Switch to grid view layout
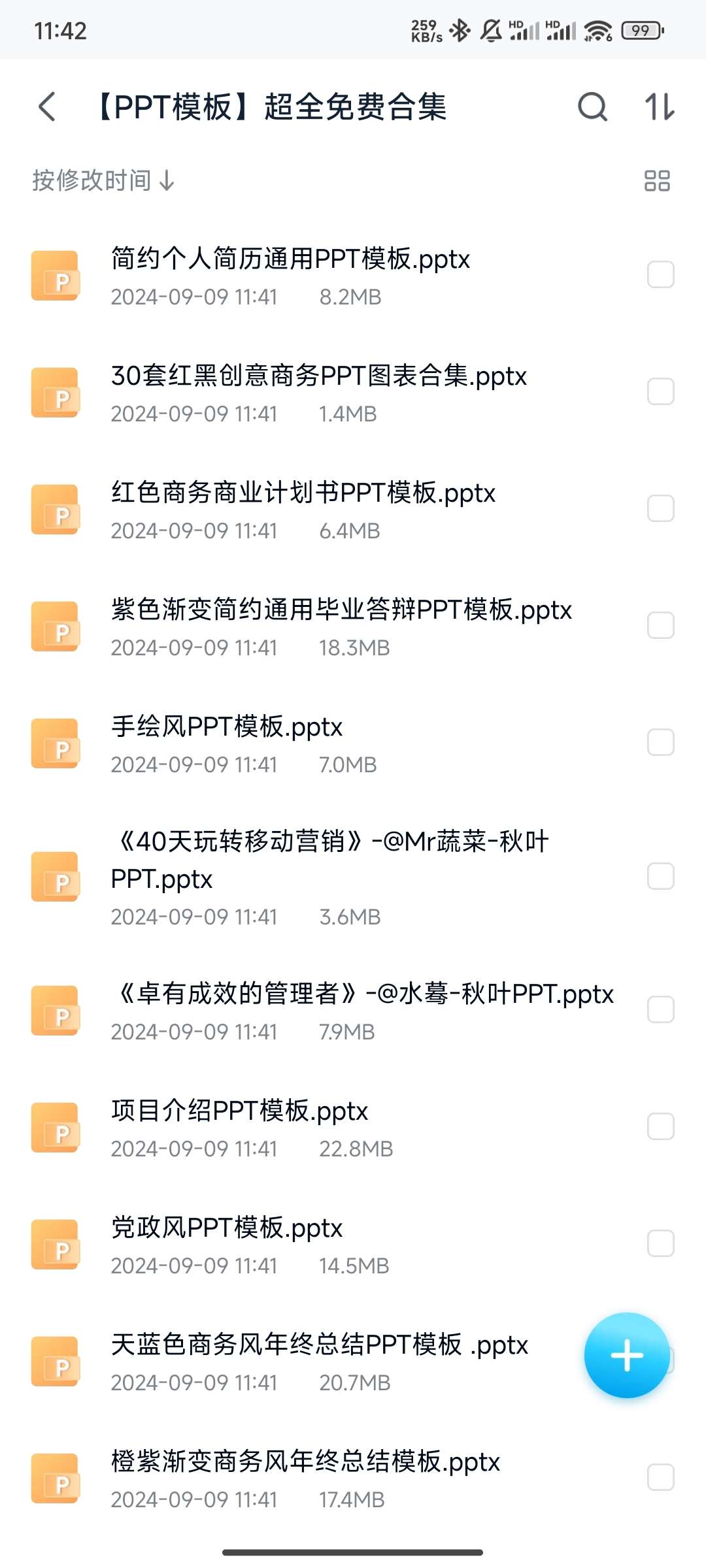The width and height of the screenshot is (706, 1568). click(657, 181)
